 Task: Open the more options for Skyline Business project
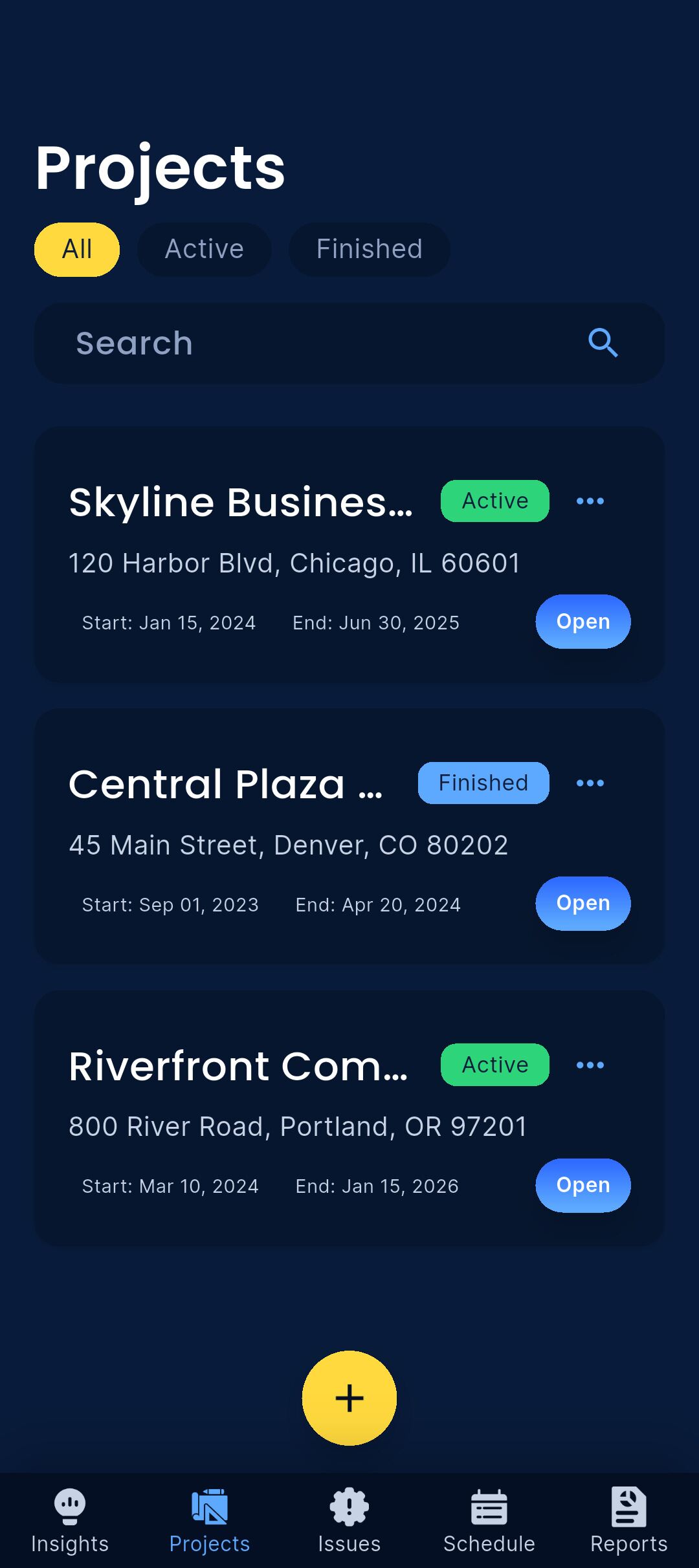pyautogui.click(x=590, y=501)
